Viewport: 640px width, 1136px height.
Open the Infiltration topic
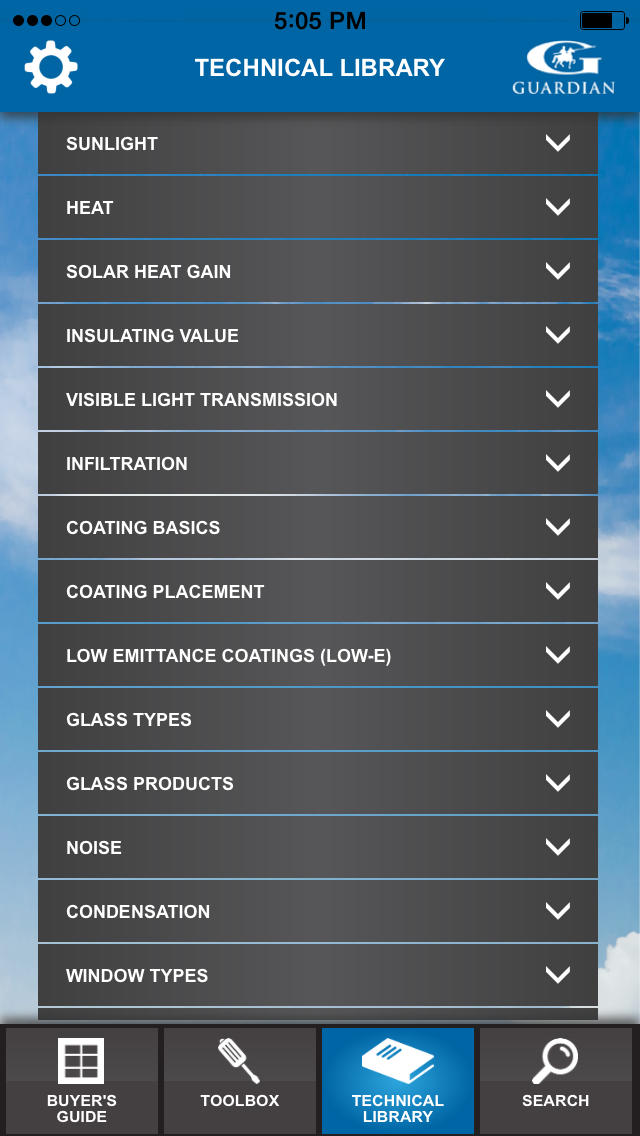(x=317, y=463)
